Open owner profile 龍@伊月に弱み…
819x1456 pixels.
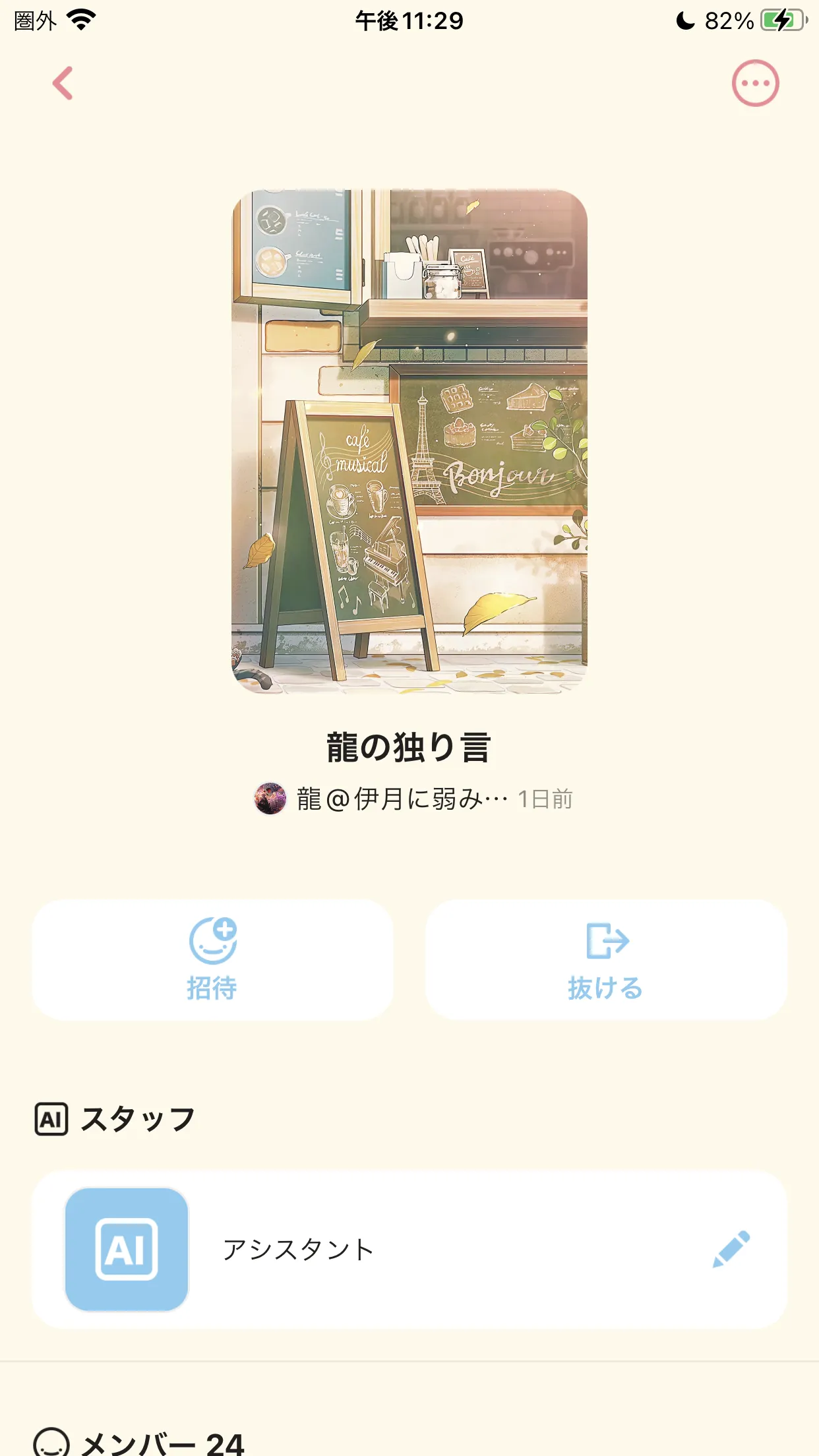(382, 799)
